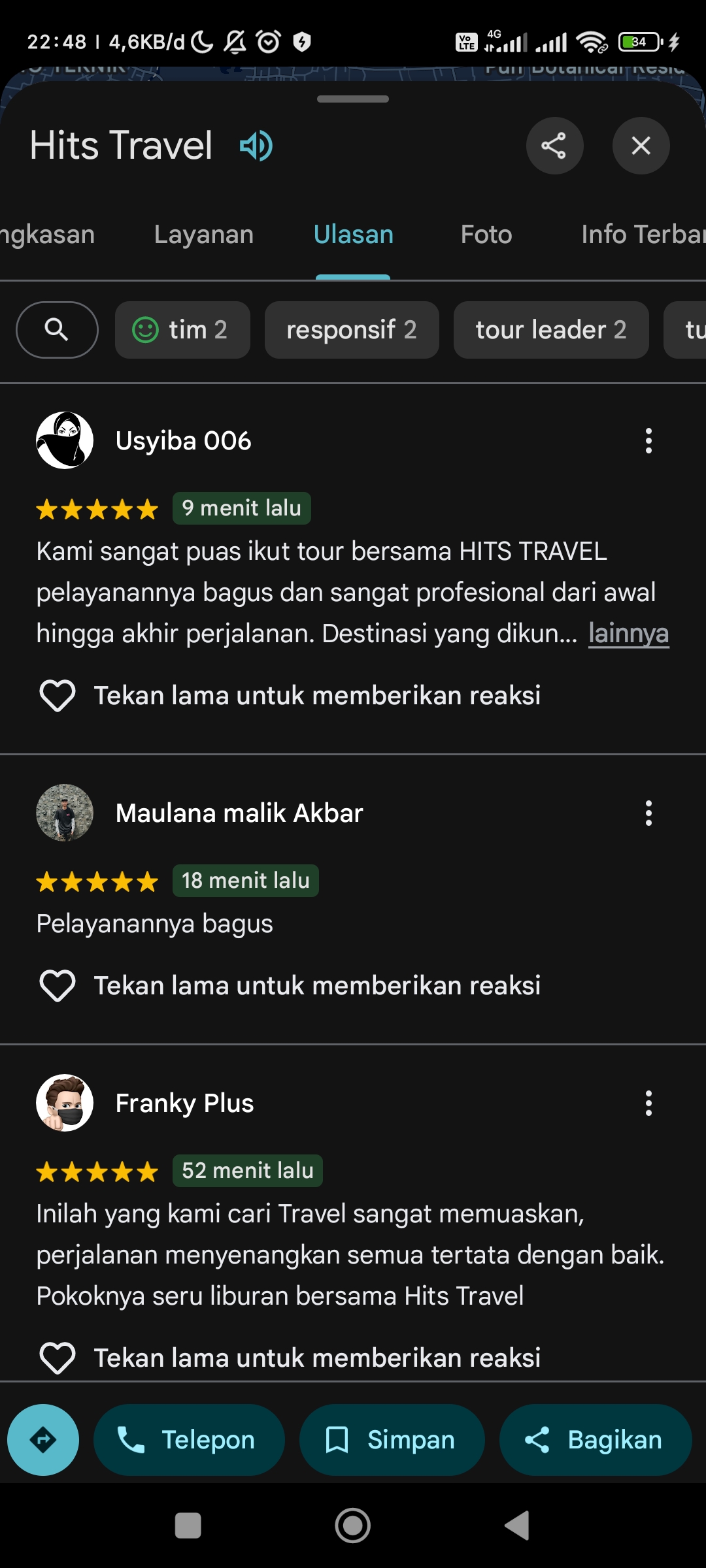Switch to the Foto tab
The width and height of the screenshot is (706, 1568).
[x=486, y=235]
